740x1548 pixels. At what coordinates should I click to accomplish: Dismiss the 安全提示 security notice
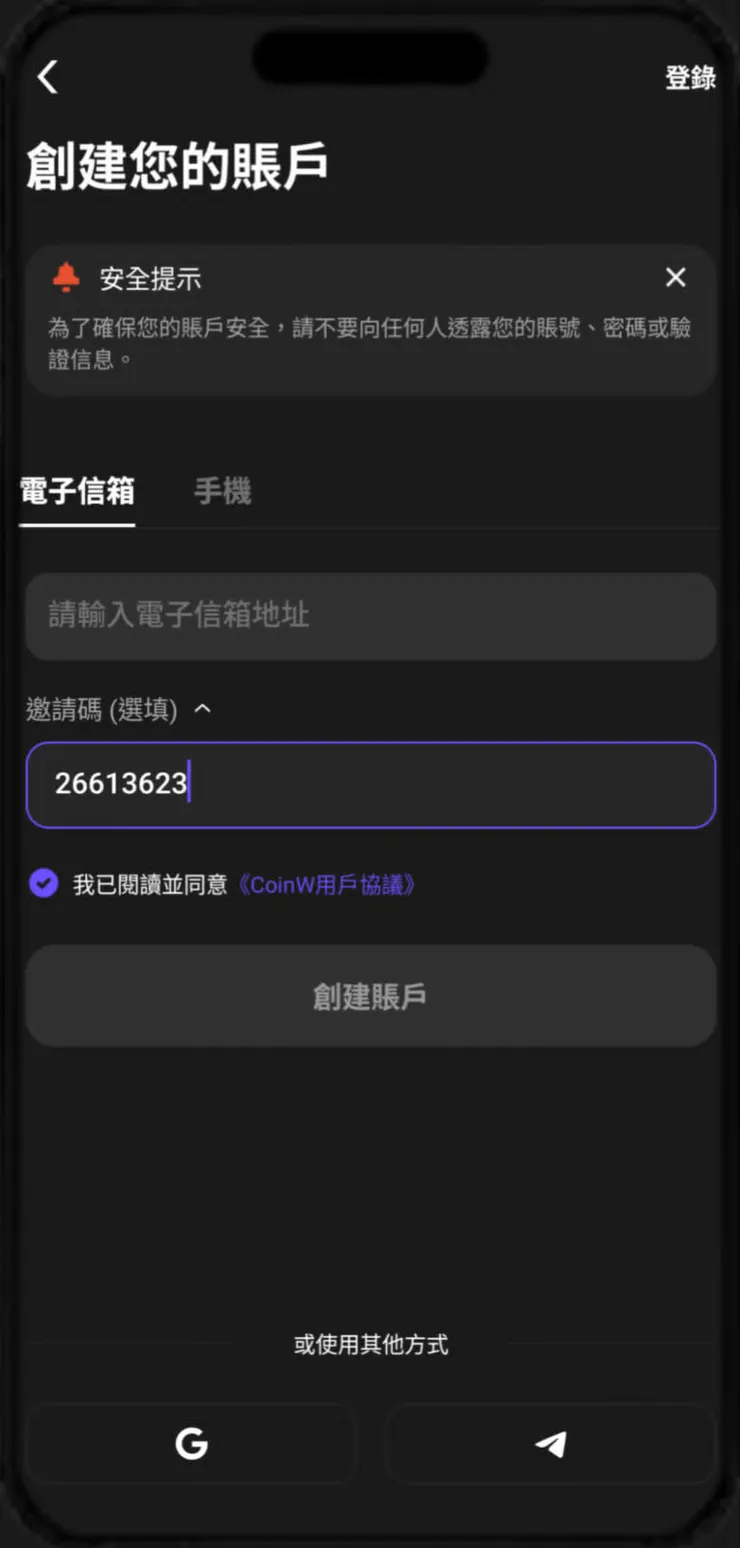point(675,278)
